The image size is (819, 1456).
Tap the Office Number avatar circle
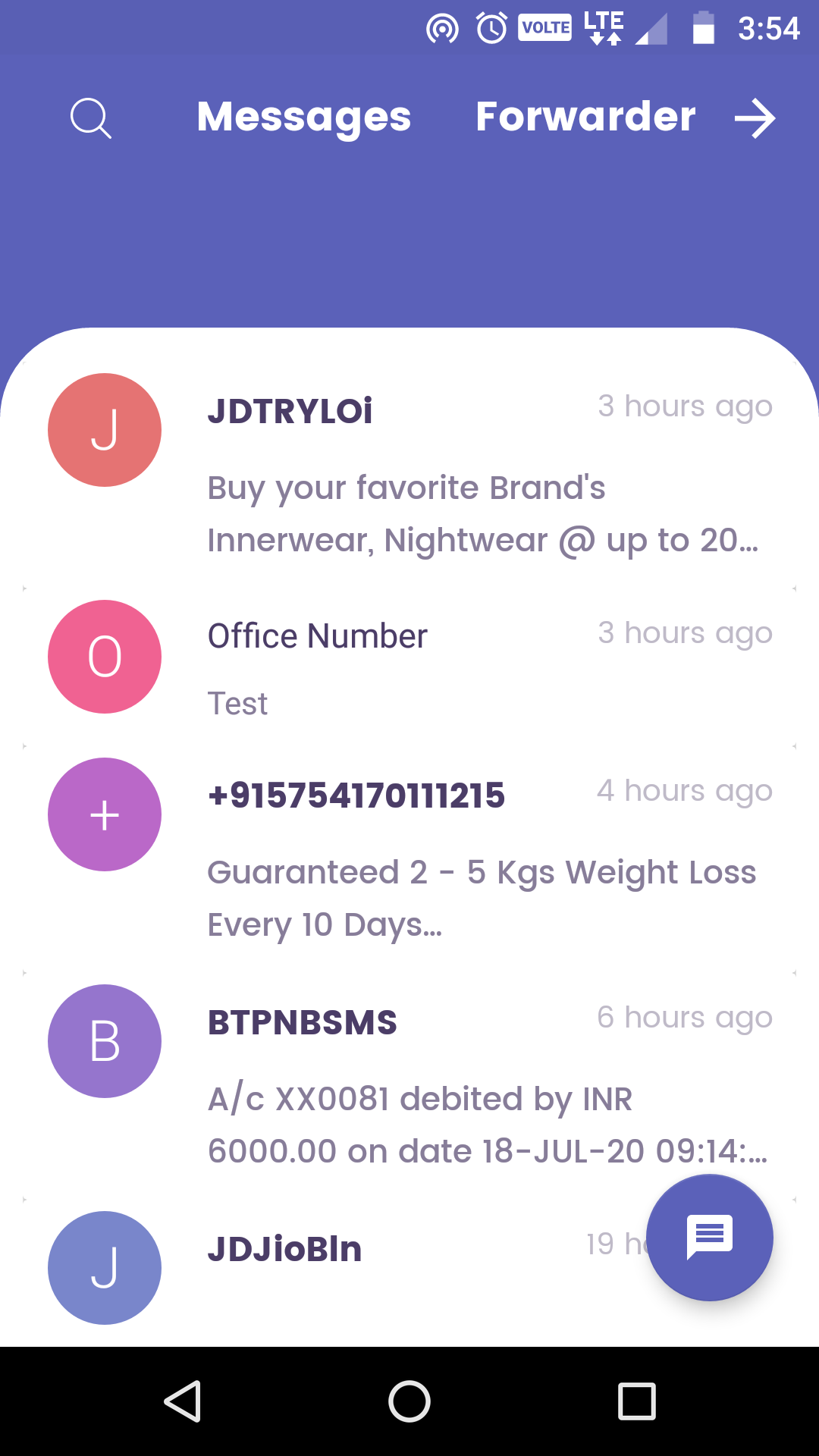tap(104, 657)
